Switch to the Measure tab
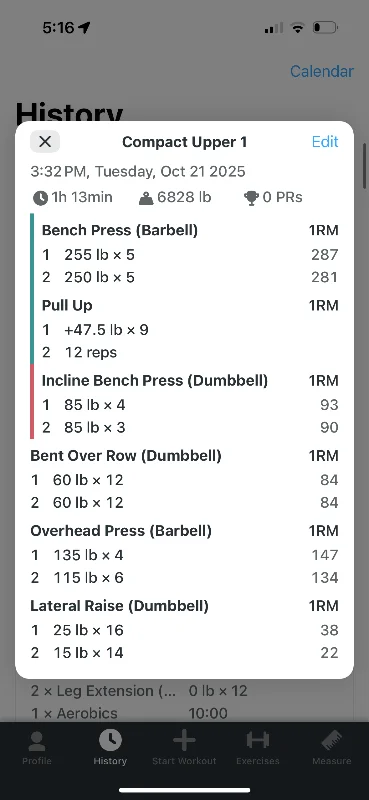This screenshot has width=369, height=800. (x=332, y=747)
